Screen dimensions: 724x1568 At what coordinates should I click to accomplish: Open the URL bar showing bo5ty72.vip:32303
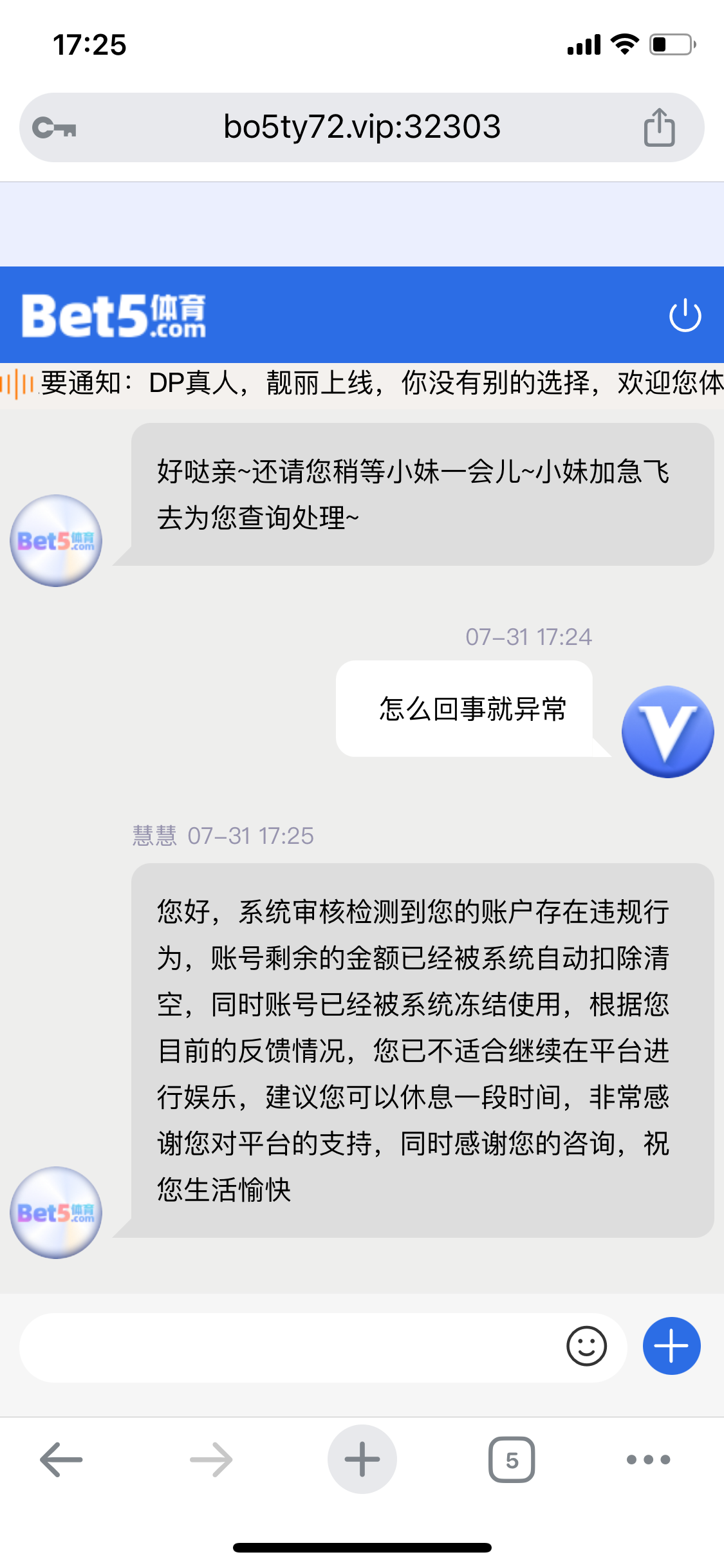pos(362,127)
